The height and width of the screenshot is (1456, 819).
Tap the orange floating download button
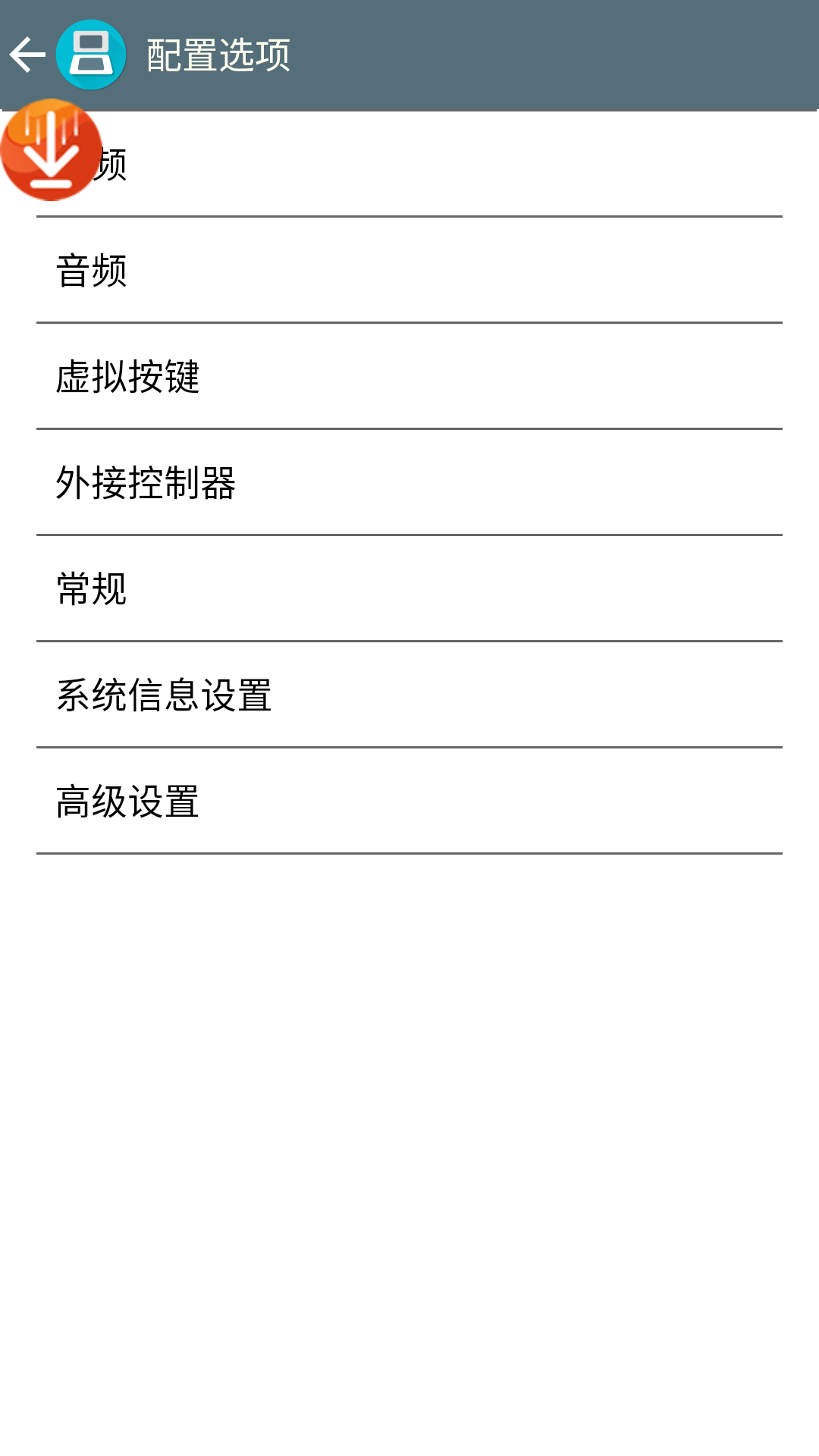point(51,150)
